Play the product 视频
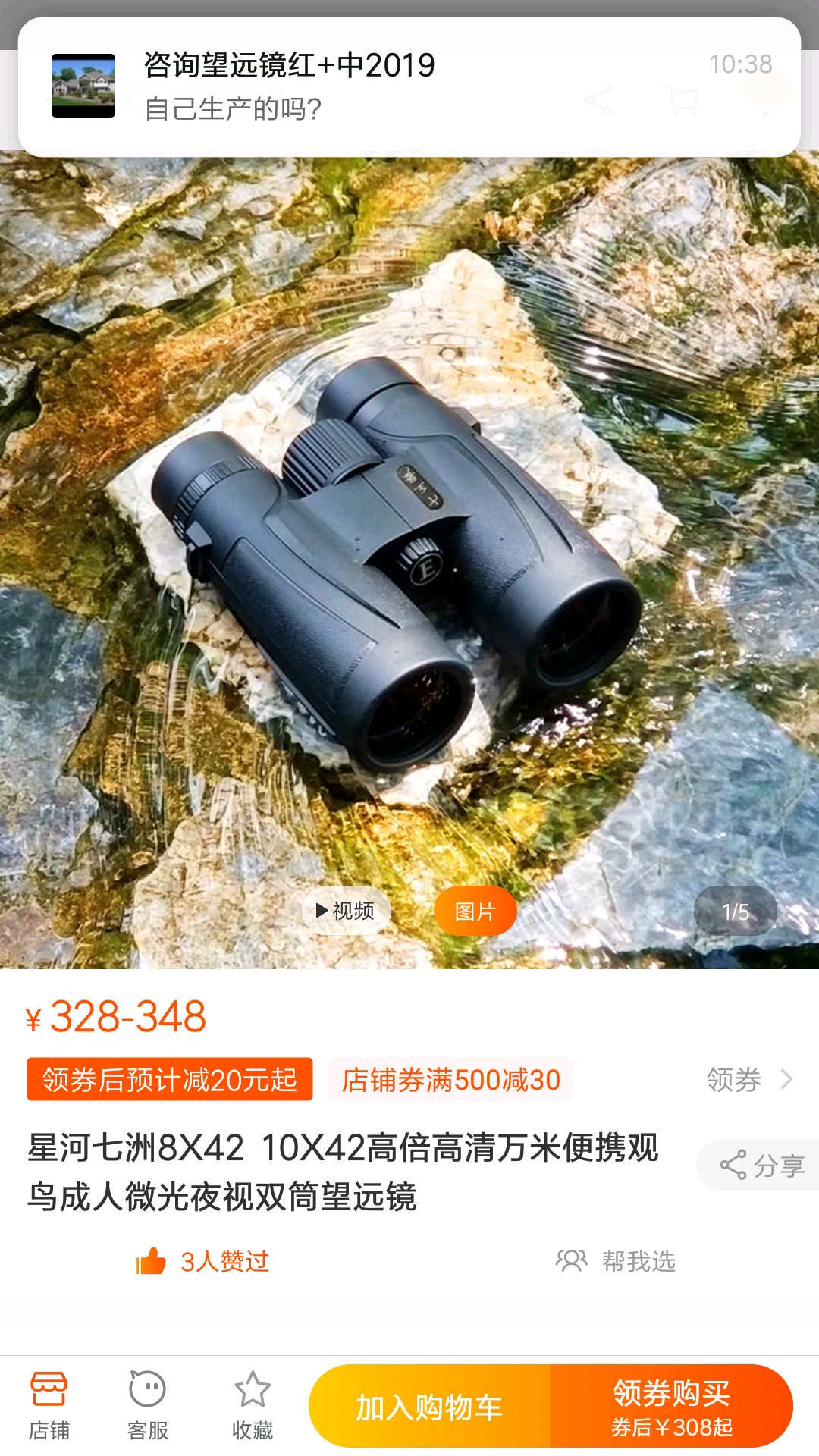 346,911
